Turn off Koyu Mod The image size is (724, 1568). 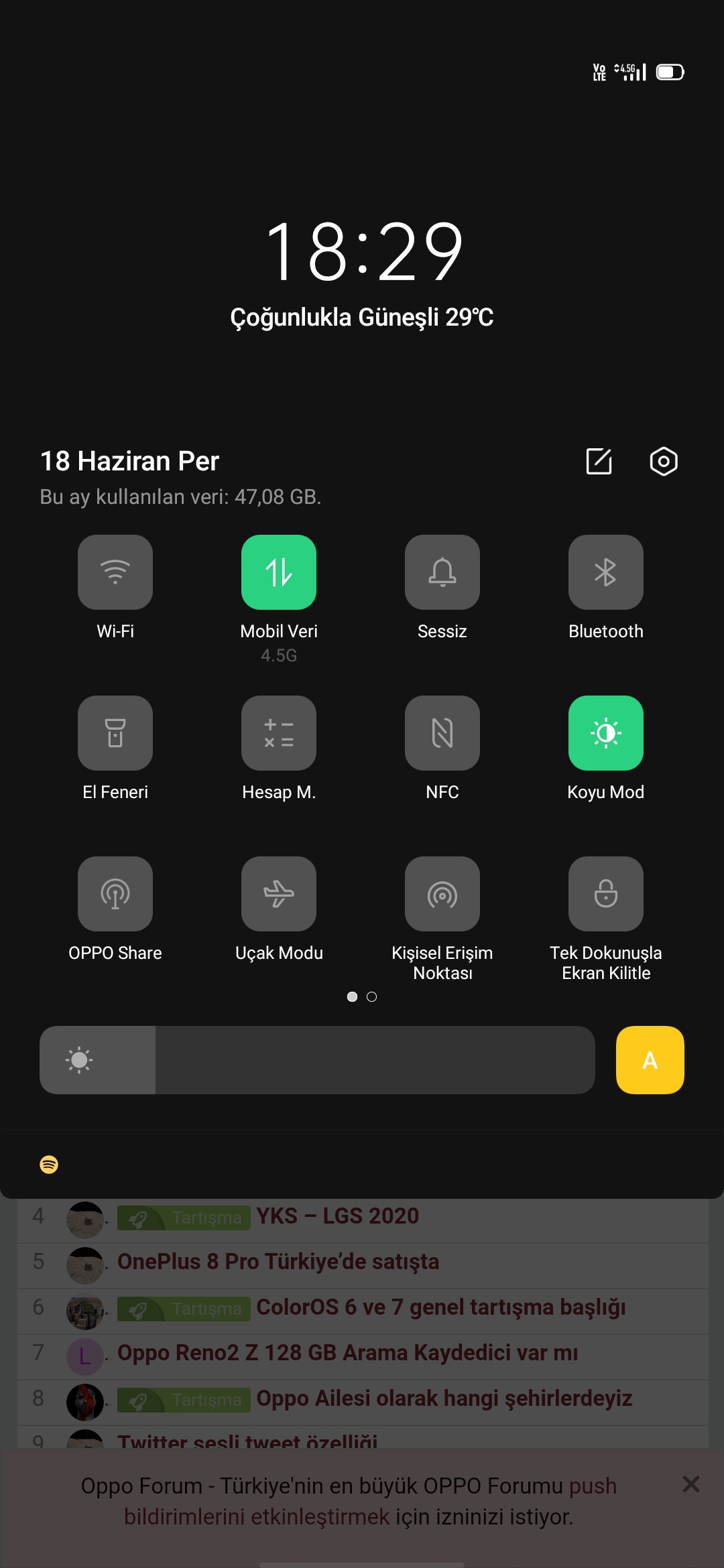(606, 733)
